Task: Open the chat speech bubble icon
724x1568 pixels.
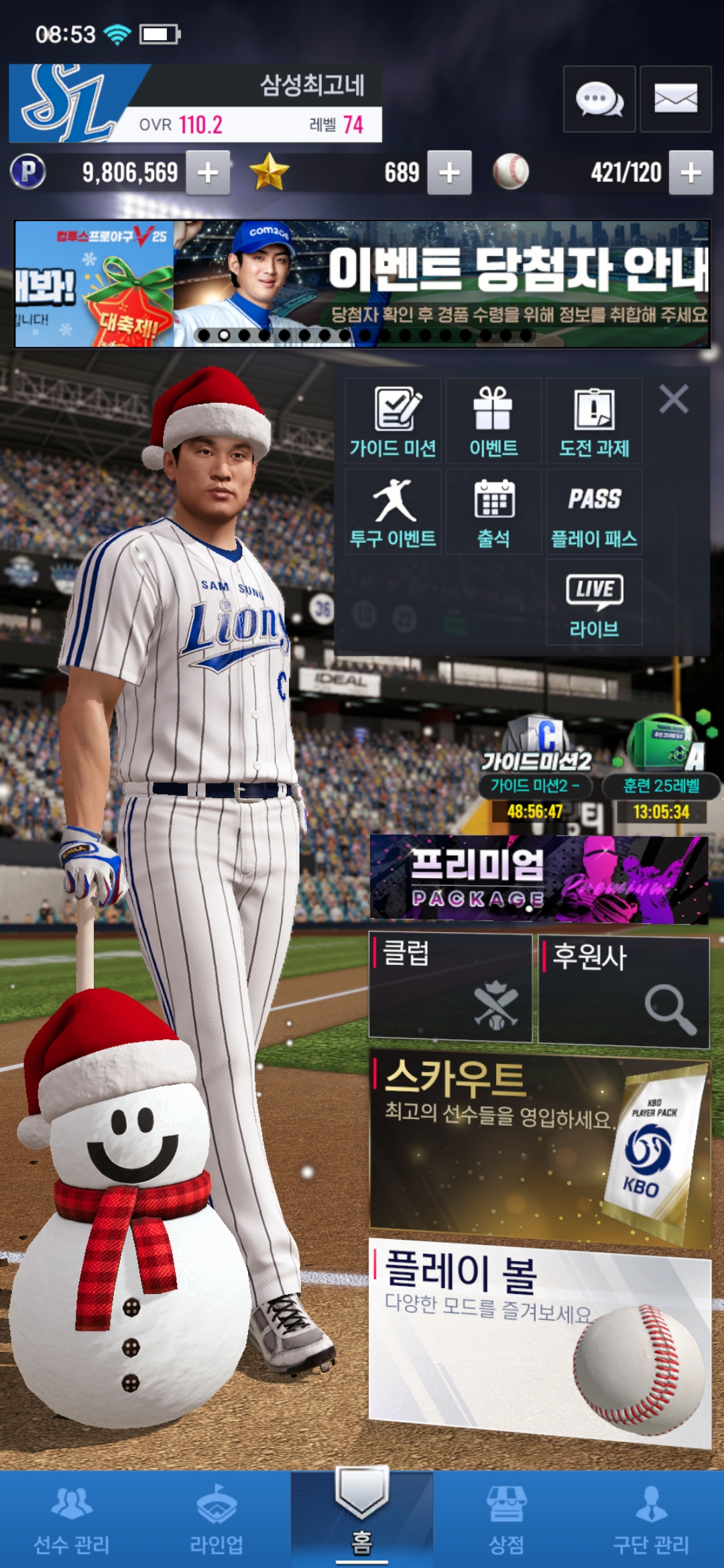Action: point(599,99)
